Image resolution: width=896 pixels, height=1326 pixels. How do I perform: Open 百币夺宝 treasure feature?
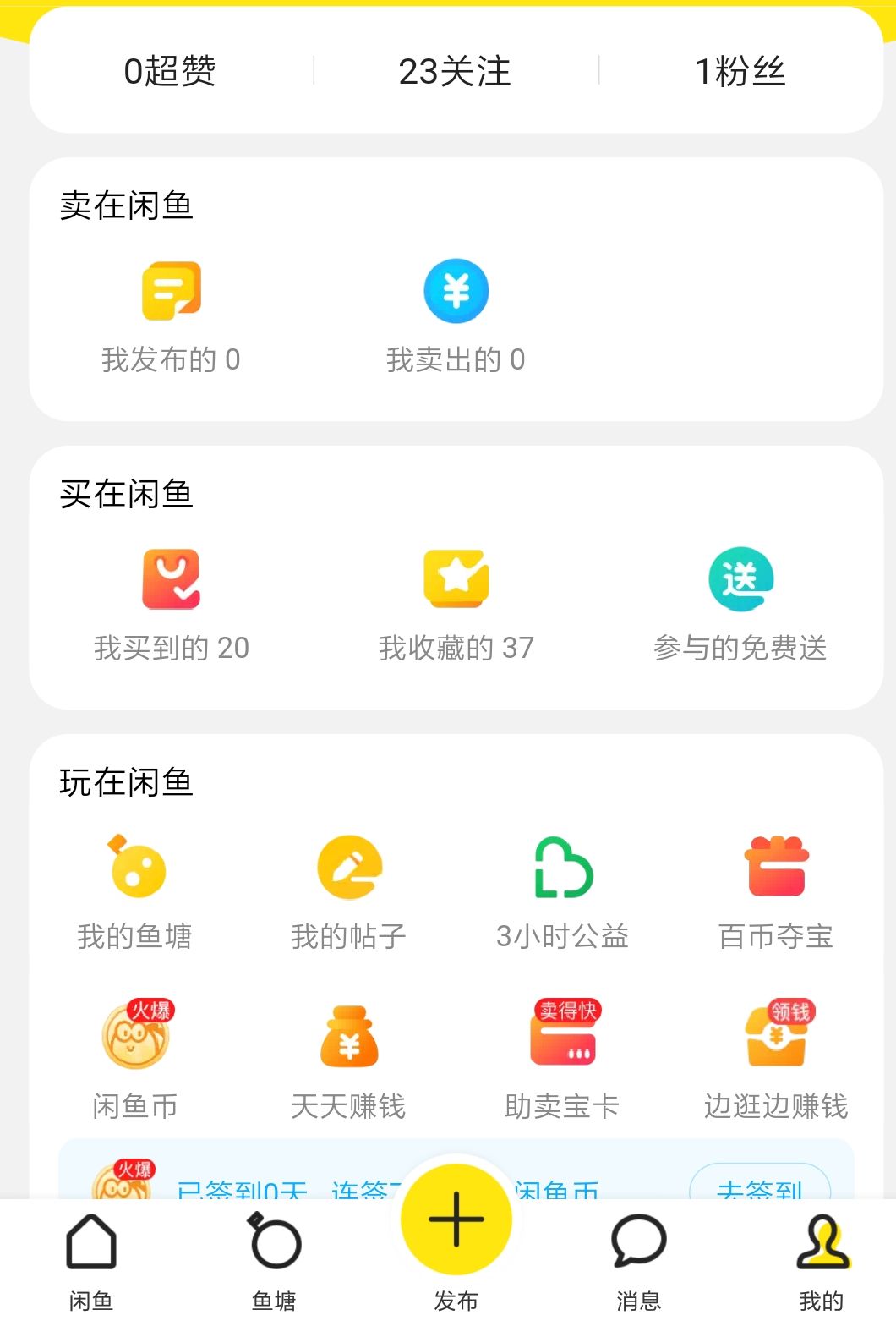776,892
